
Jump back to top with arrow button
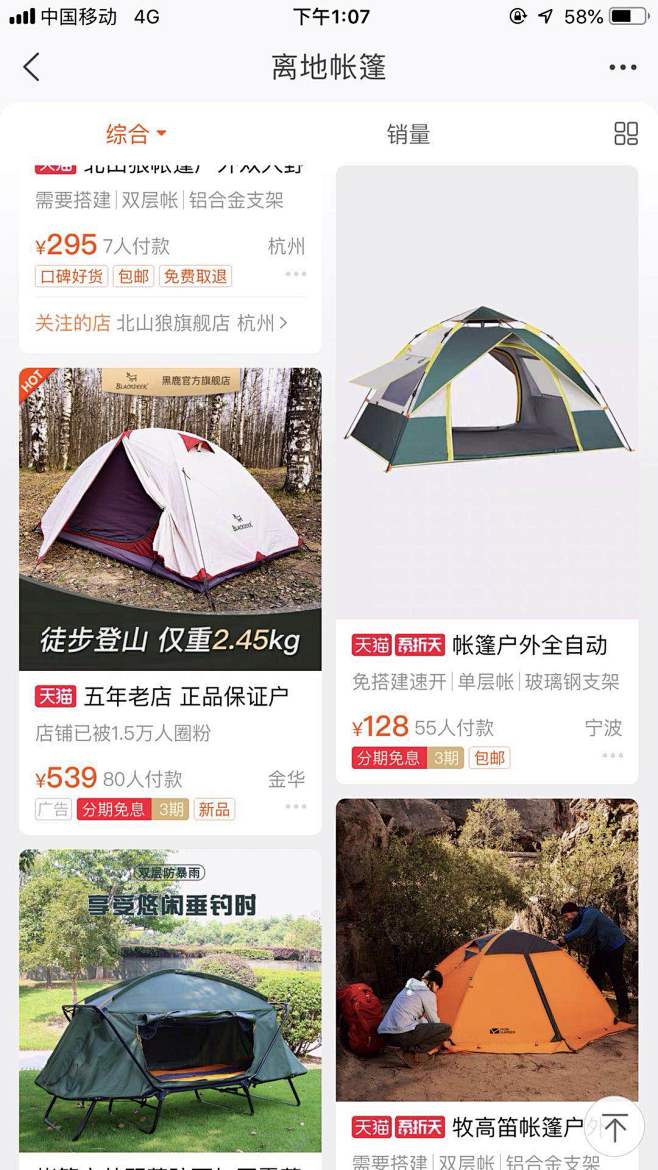(x=614, y=1126)
